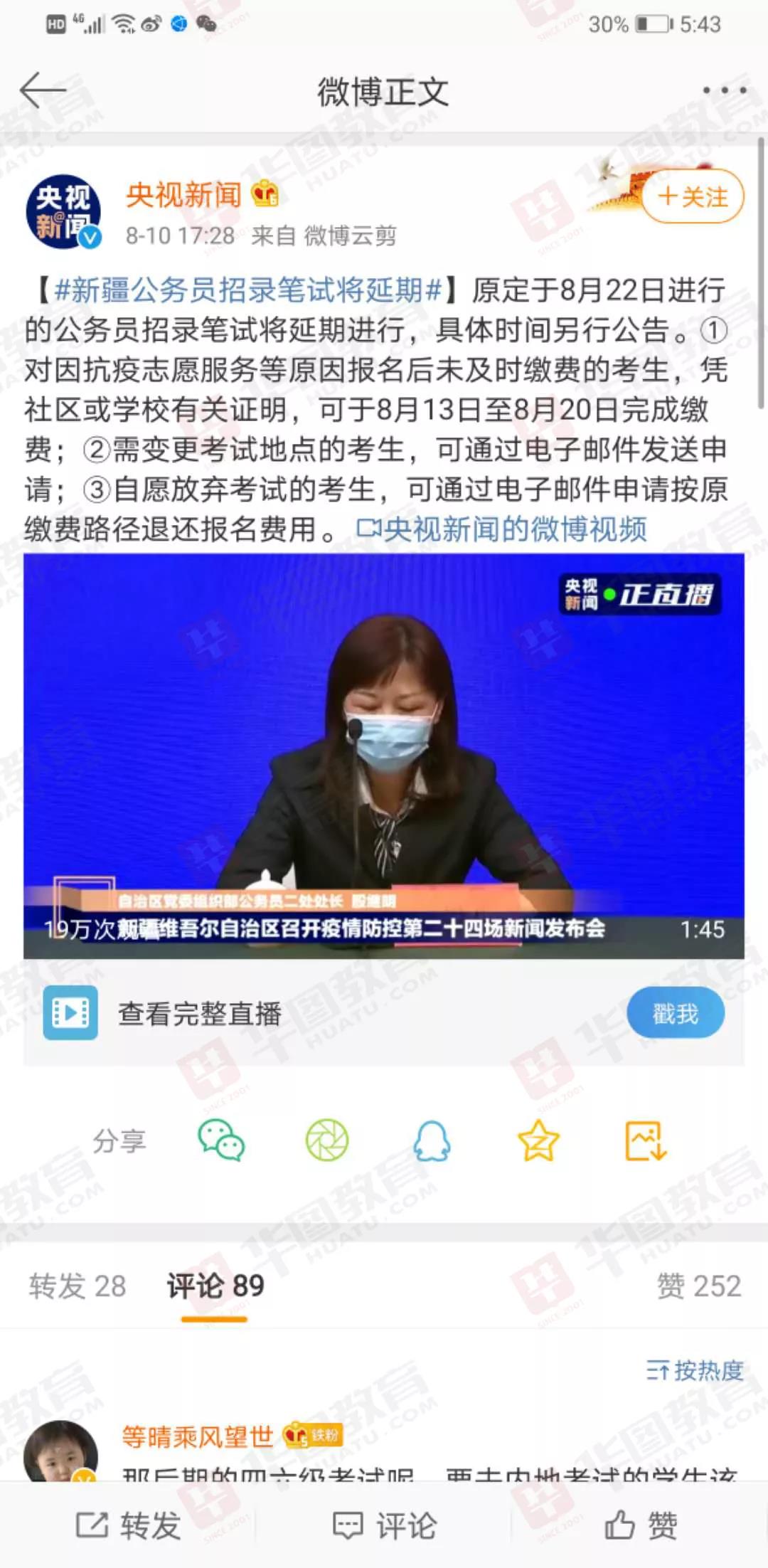Open the 央视新闻的微博视频 link
768x1568 pixels.
(502, 529)
